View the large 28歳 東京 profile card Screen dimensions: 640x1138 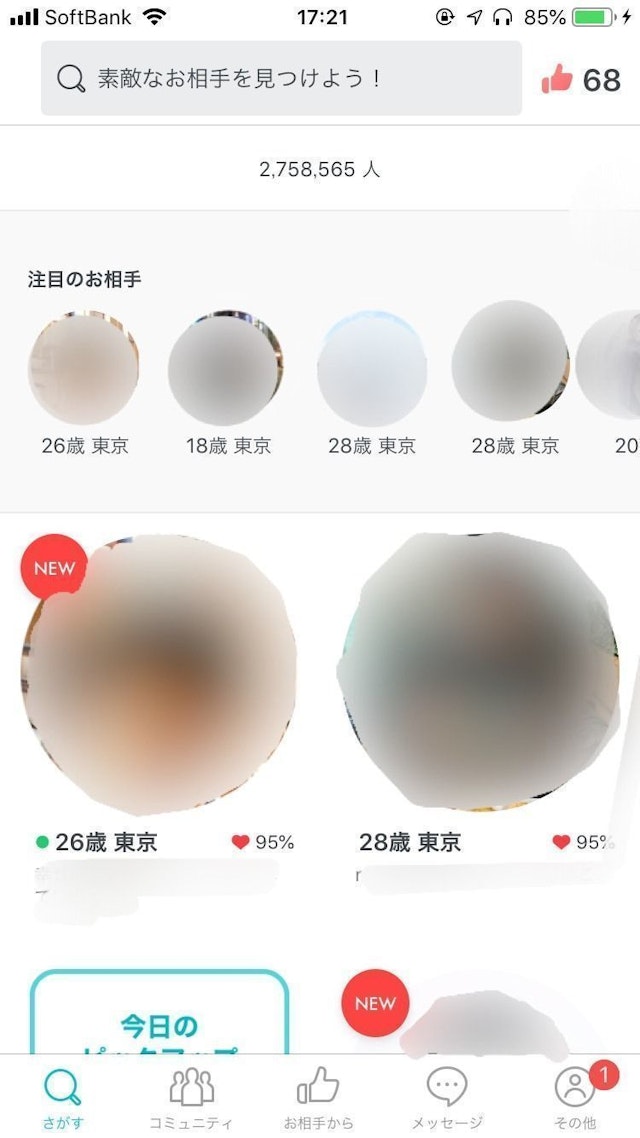(478, 672)
